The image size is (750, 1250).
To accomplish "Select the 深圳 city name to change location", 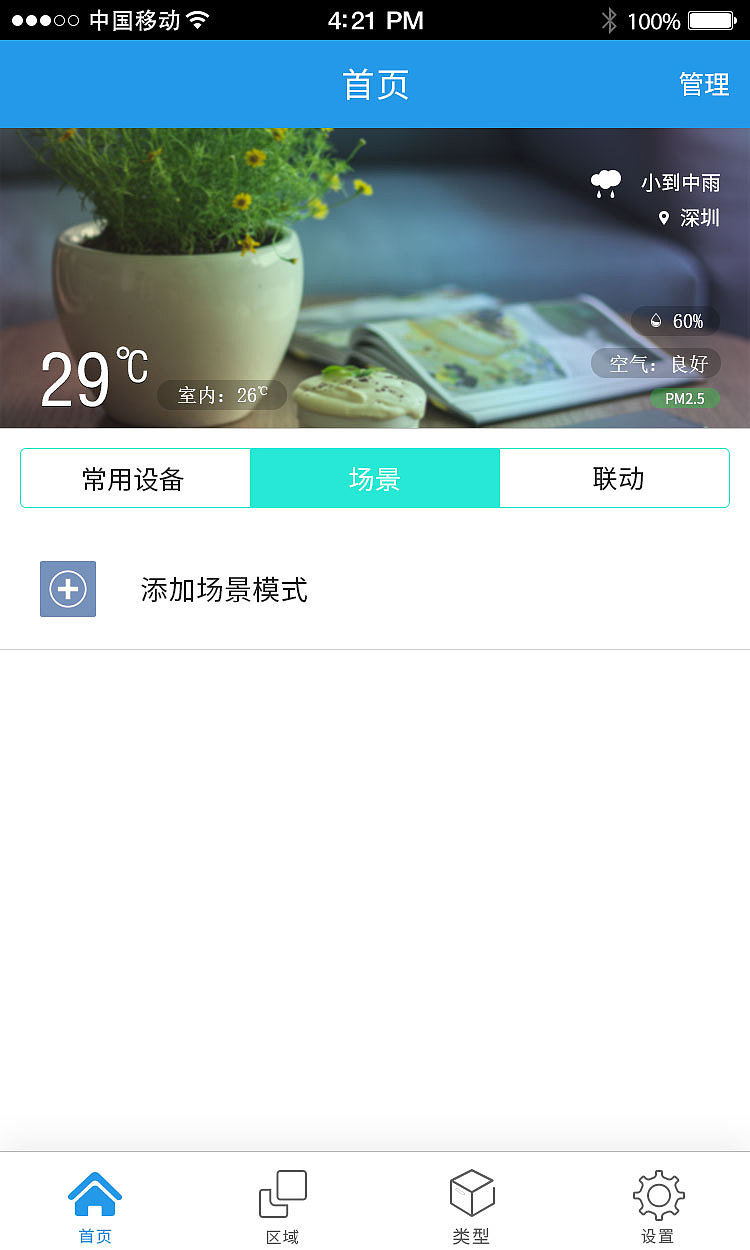I will (698, 218).
